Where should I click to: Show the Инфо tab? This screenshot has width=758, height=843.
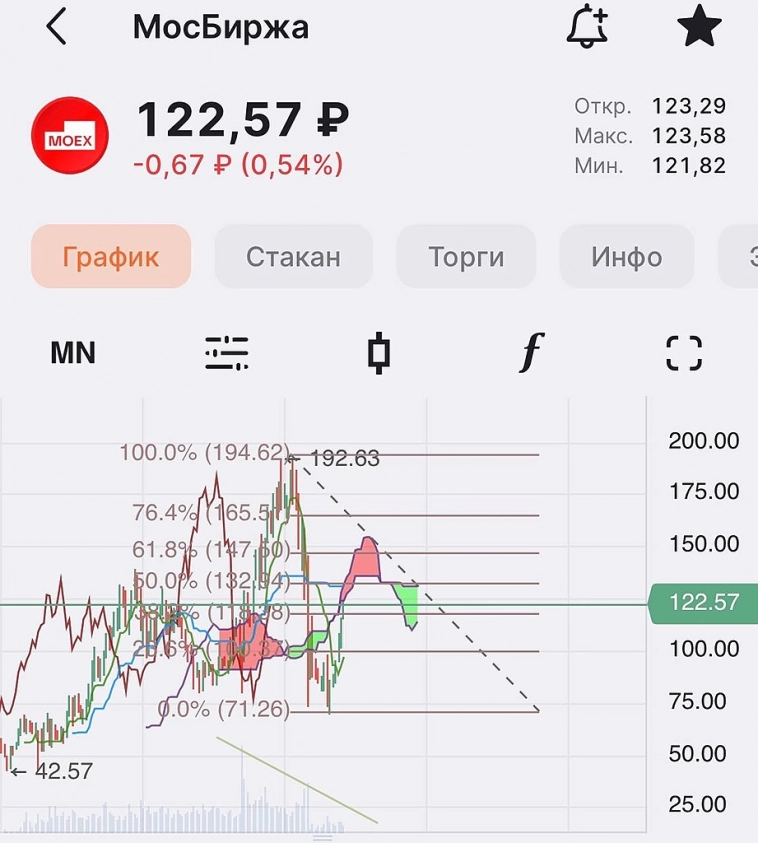626,257
